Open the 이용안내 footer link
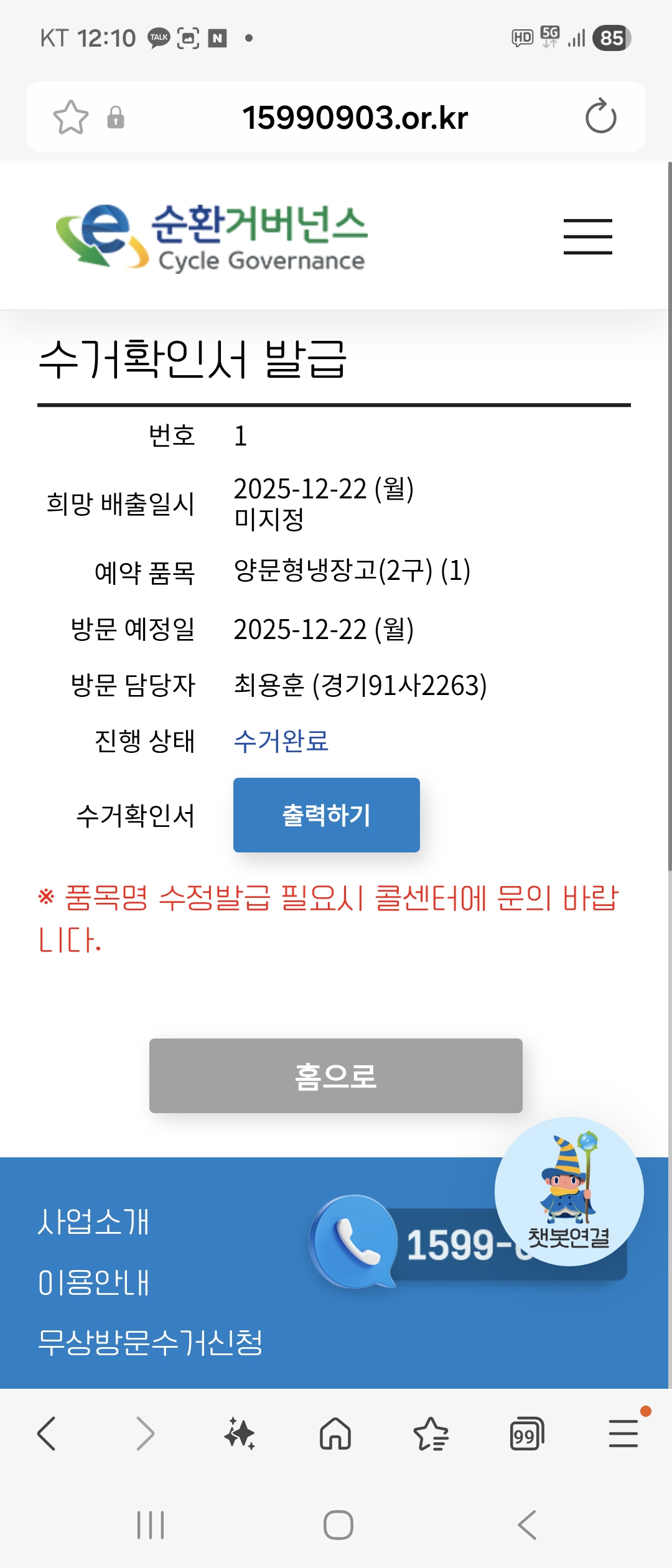This screenshot has height=1568, width=672. pyautogui.click(x=93, y=1282)
